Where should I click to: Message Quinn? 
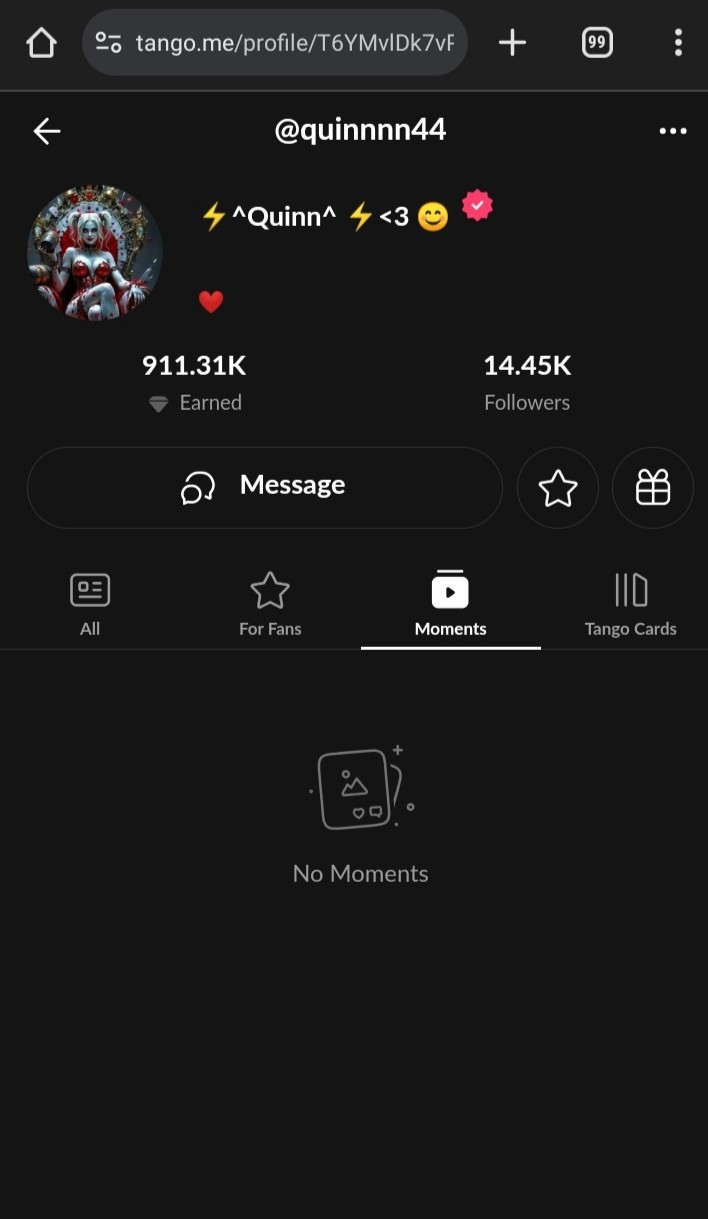(x=264, y=487)
